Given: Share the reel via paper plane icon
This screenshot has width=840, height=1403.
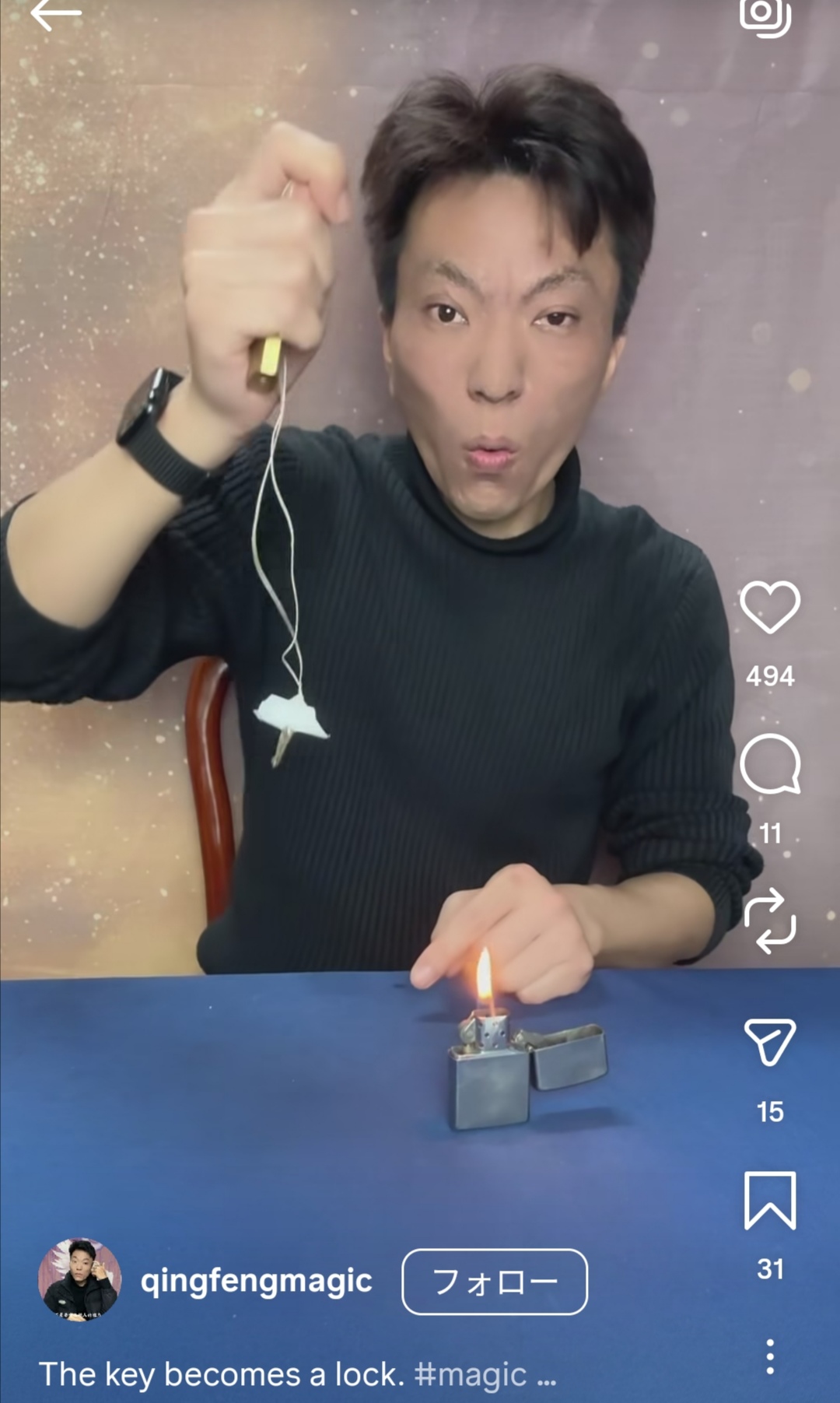Looking at the screenshot, I should tap(770, 1041).
